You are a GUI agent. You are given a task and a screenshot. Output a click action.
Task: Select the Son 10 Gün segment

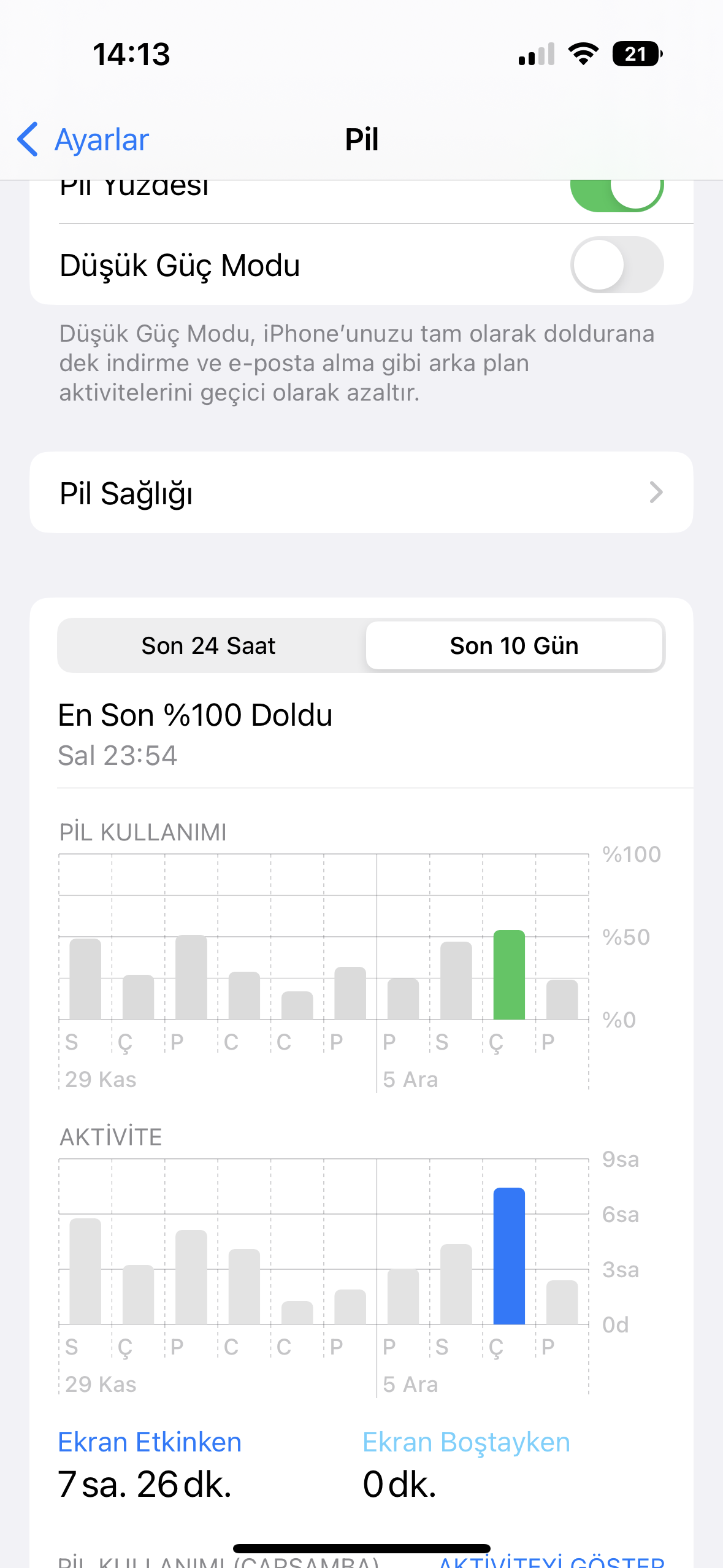(514, 645)
